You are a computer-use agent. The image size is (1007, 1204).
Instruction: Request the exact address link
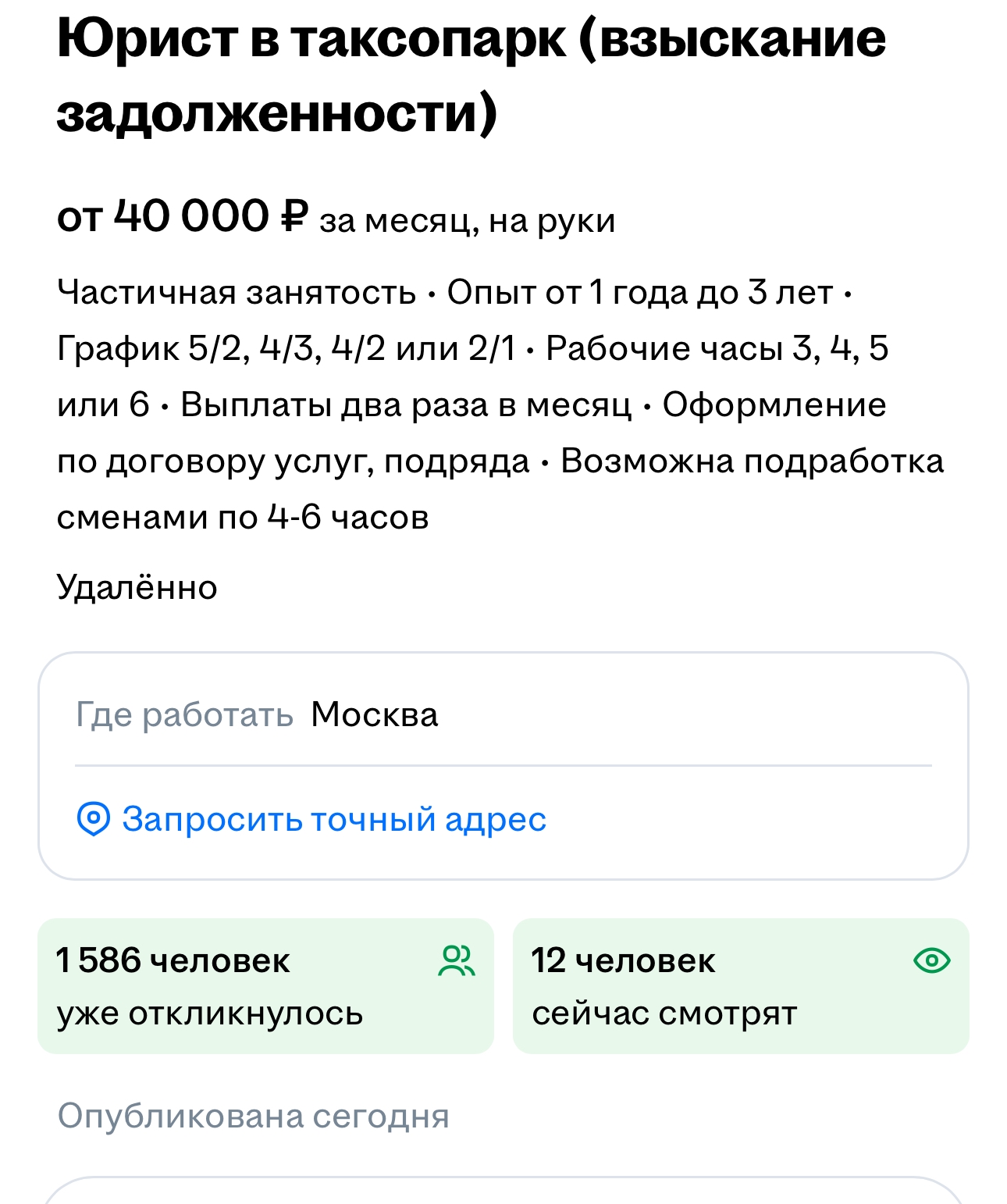tap(333, 820)
